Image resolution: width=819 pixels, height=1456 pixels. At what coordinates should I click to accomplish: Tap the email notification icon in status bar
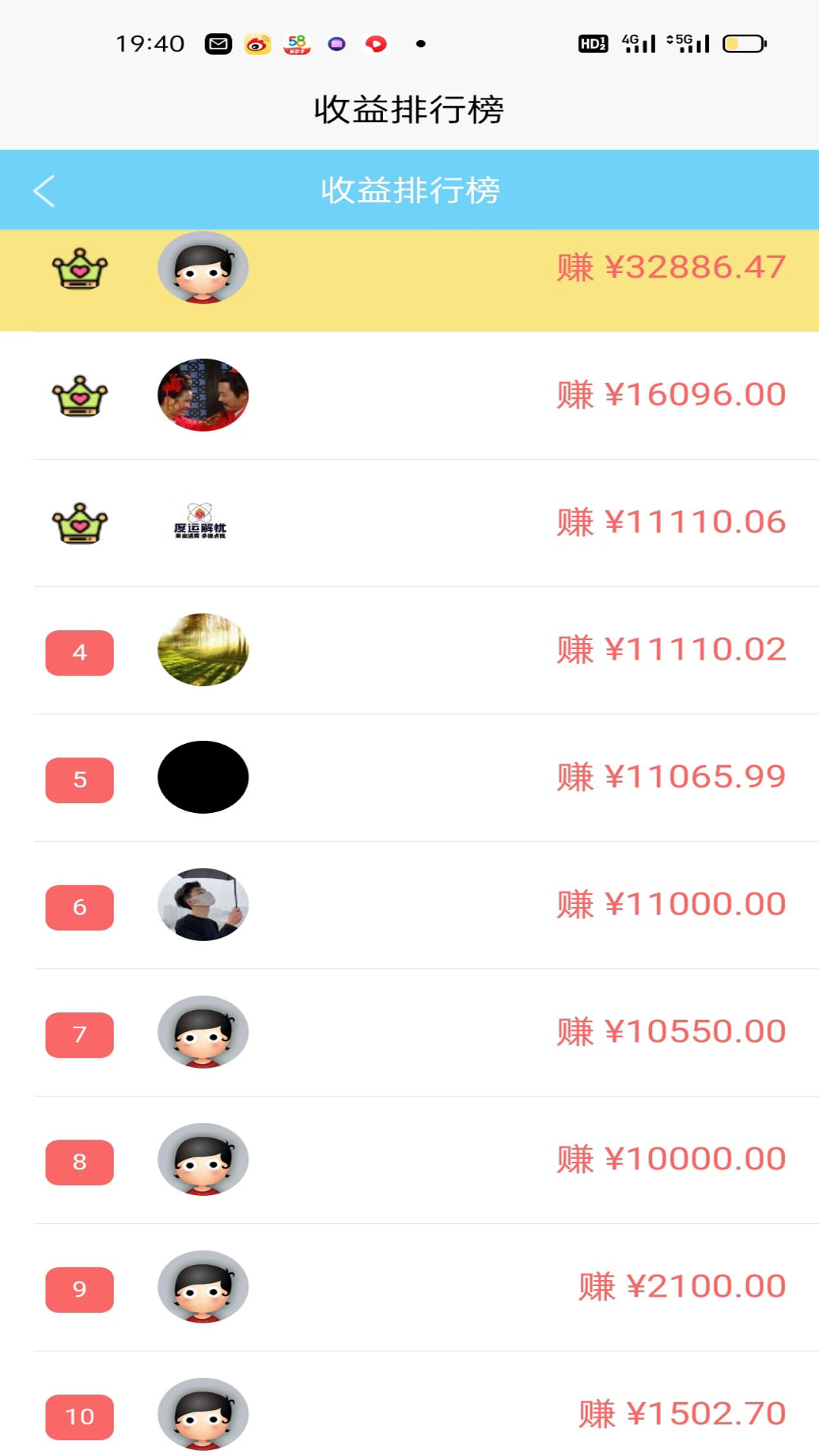(x=218, y=43)
